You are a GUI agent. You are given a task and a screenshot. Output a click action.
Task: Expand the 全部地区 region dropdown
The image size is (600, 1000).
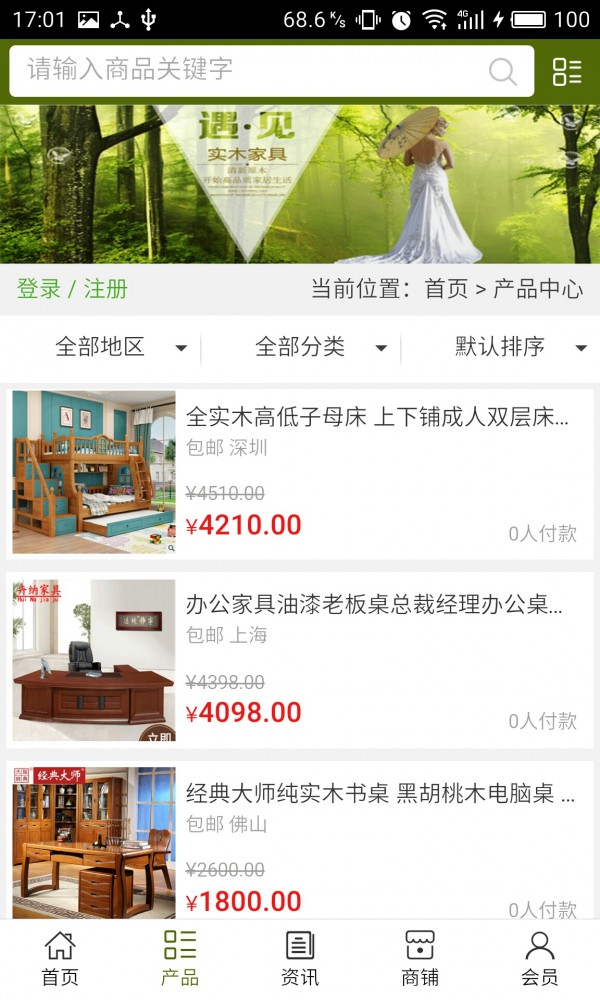120,347
